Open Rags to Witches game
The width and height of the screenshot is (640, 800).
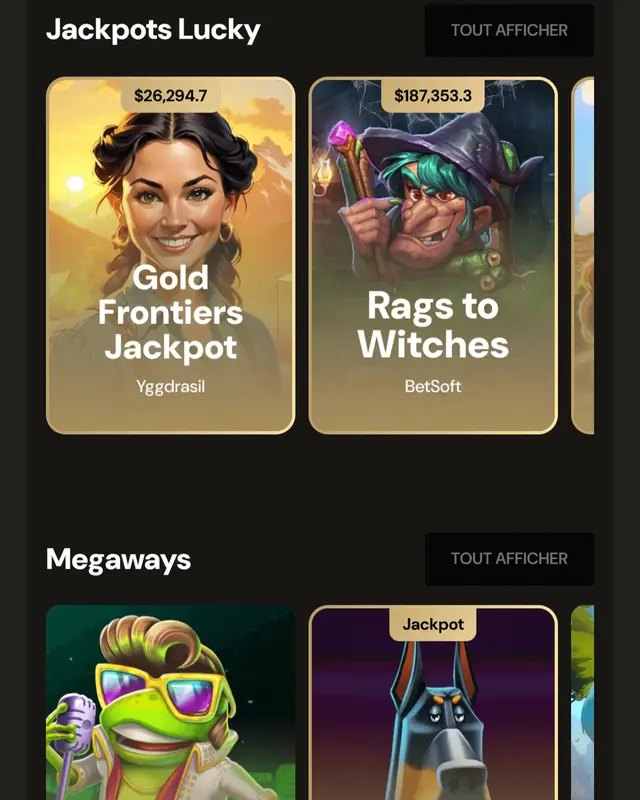tap(433, 256)
